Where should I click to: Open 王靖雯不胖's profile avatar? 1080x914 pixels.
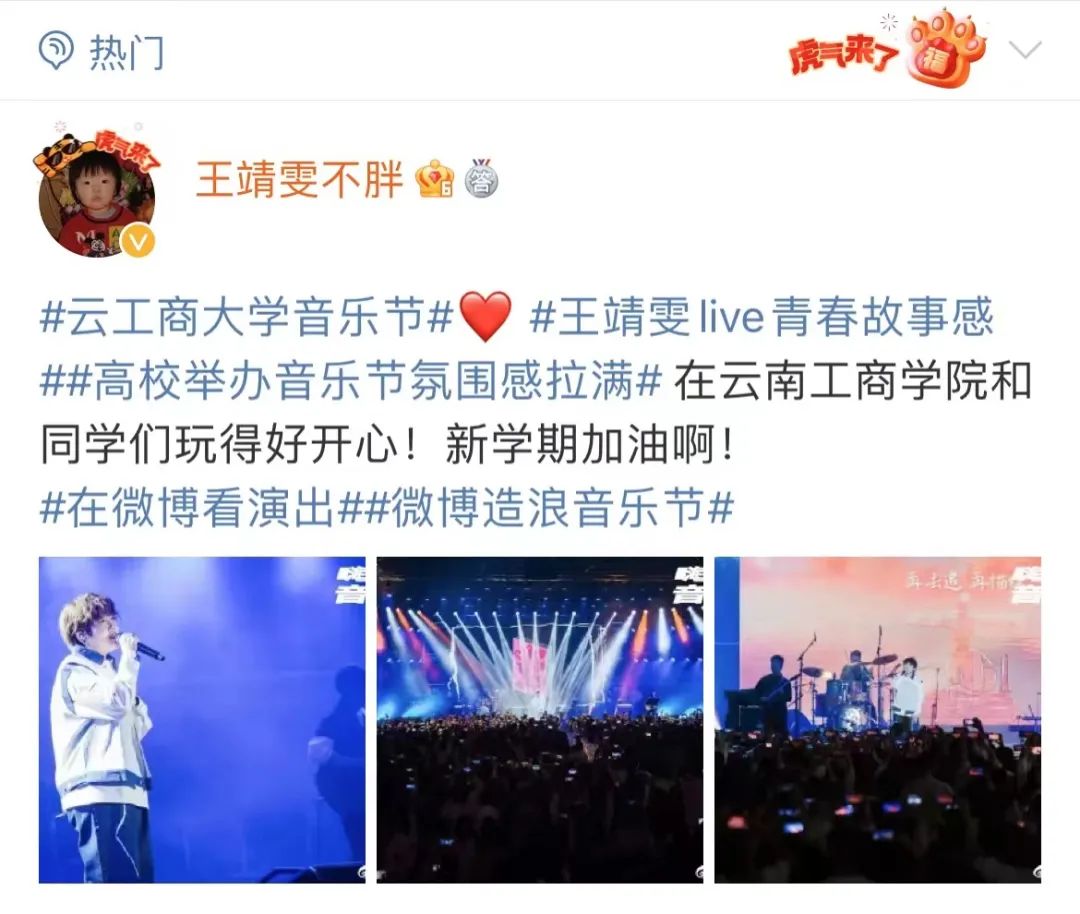click(x=96, y=190)
